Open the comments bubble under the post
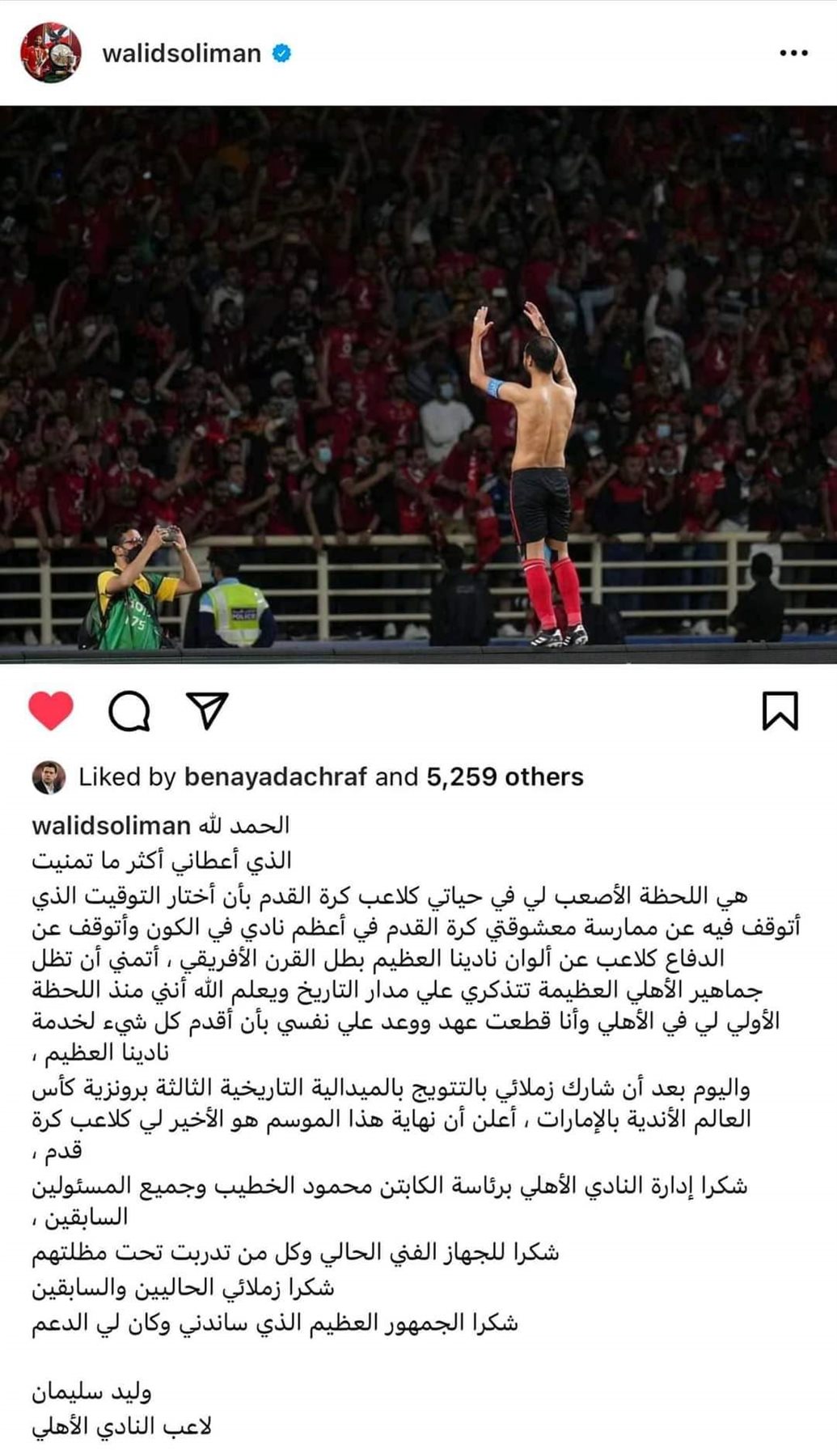The width and height of the screenshot is (837, 1456). 129,711
